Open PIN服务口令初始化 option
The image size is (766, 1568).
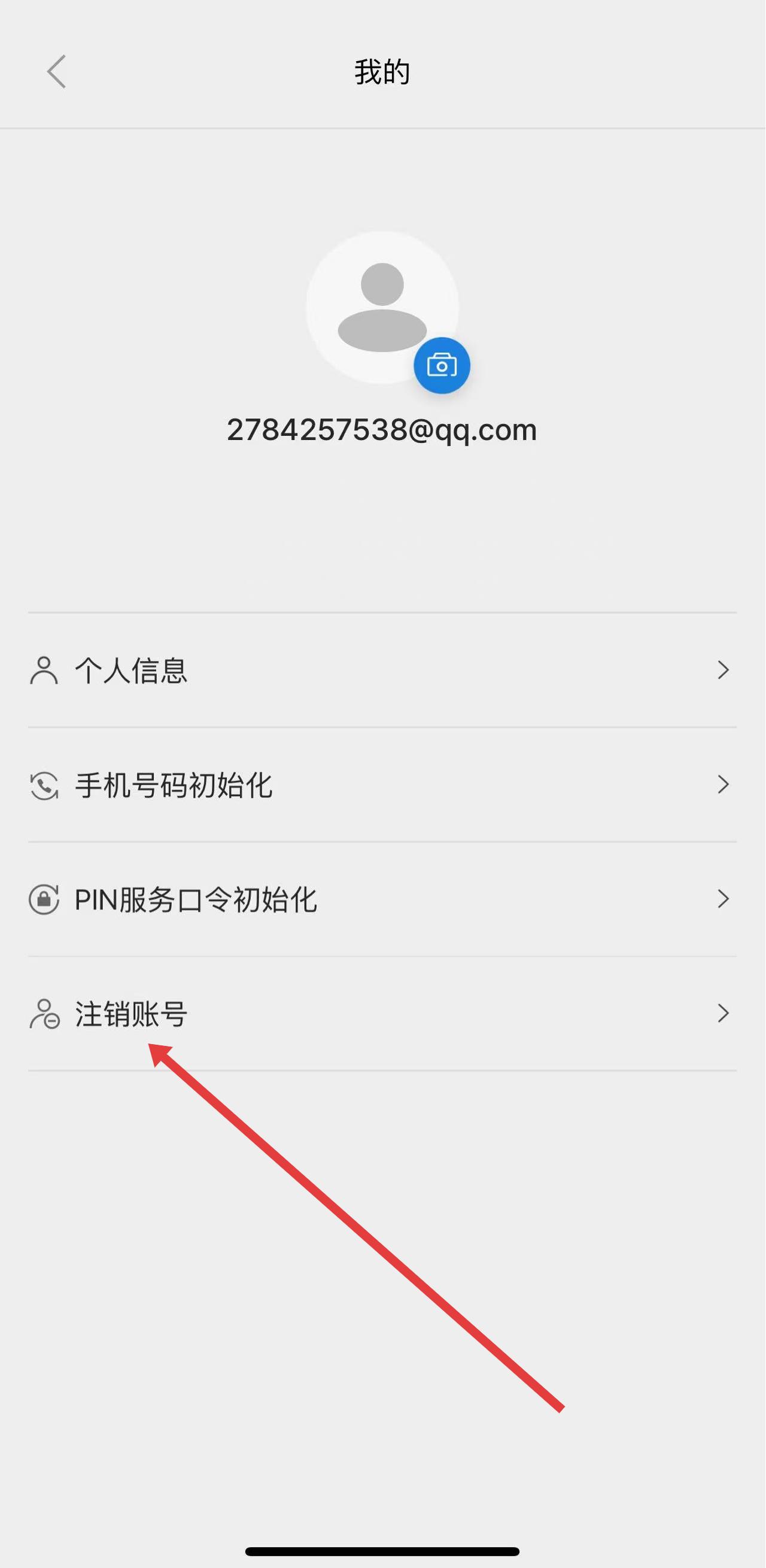point(382,899)
